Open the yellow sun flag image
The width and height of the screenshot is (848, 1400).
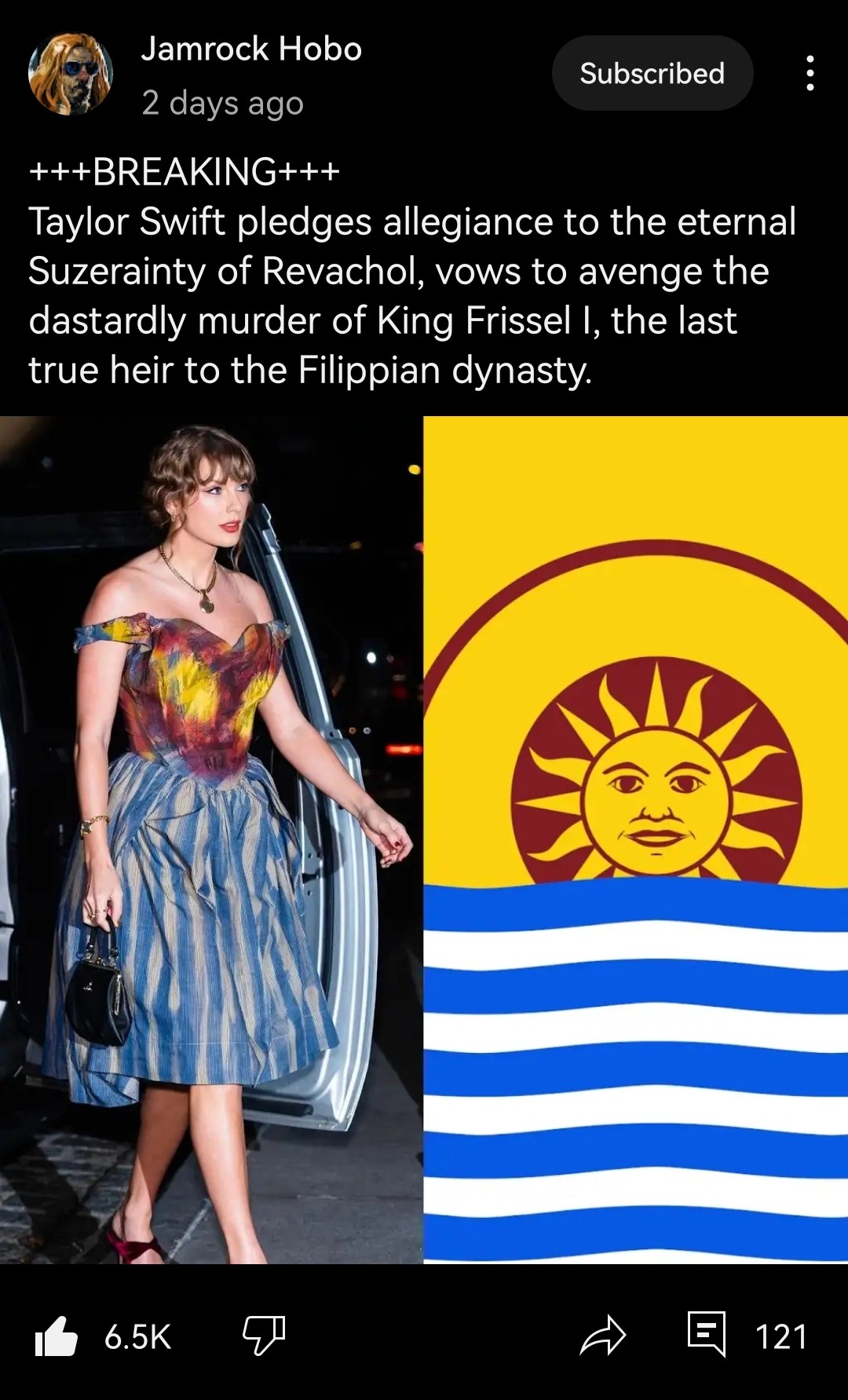tap(636, 839)
